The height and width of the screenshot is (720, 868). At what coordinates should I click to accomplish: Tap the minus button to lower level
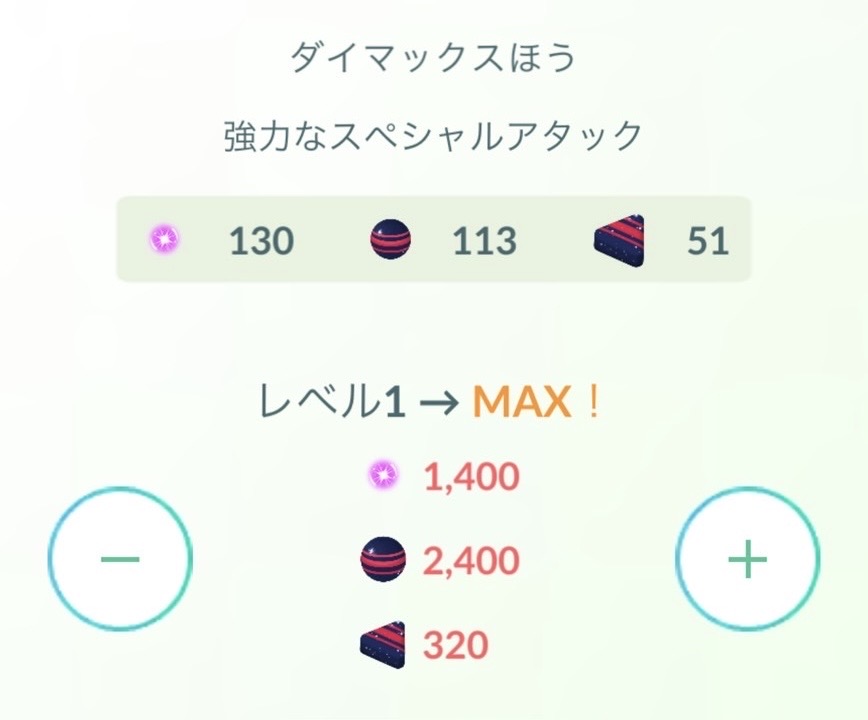click(x=120, y=558)
